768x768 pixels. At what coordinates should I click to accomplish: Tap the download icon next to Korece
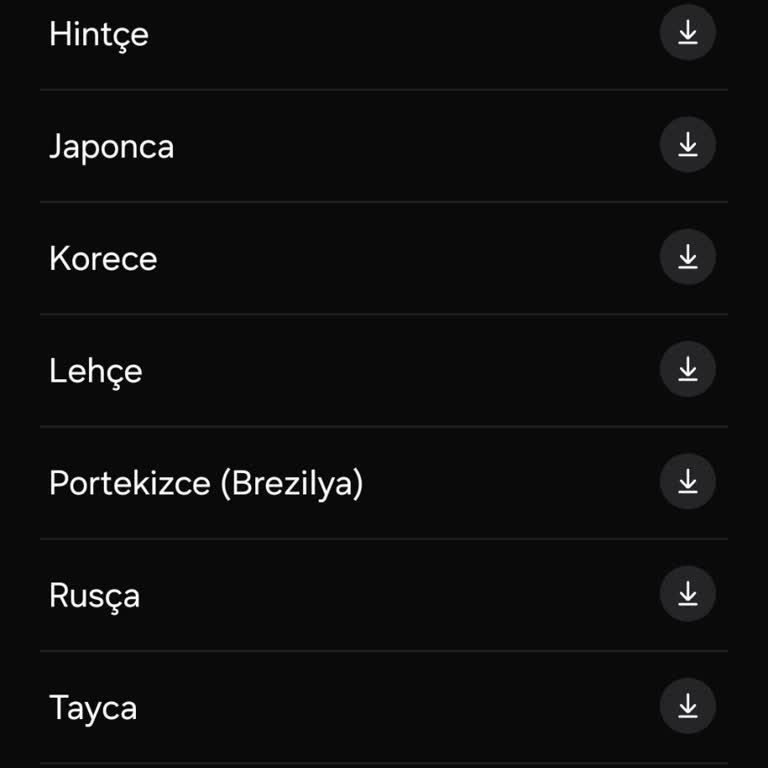click(688, 257)
